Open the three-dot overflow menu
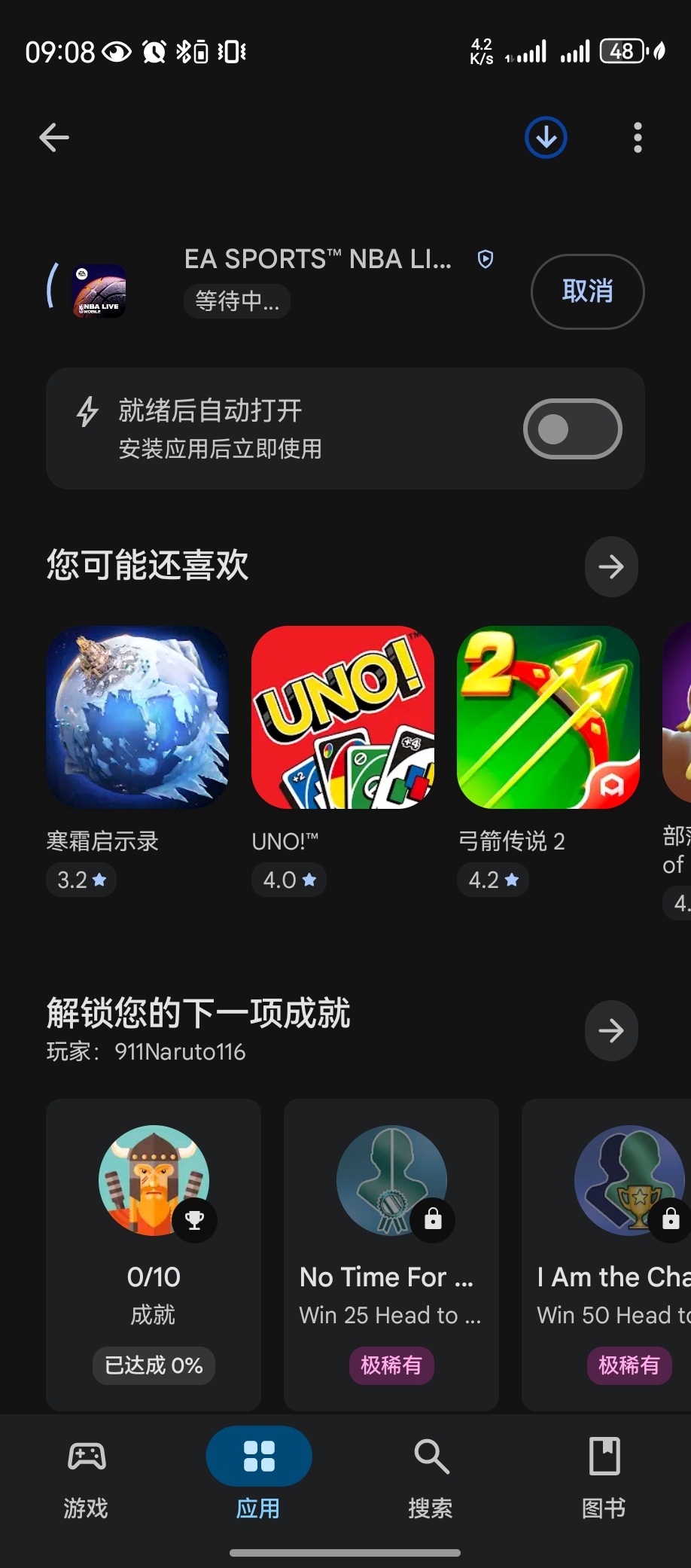This screenshot has height=1568, width=691. pos(638,138)
